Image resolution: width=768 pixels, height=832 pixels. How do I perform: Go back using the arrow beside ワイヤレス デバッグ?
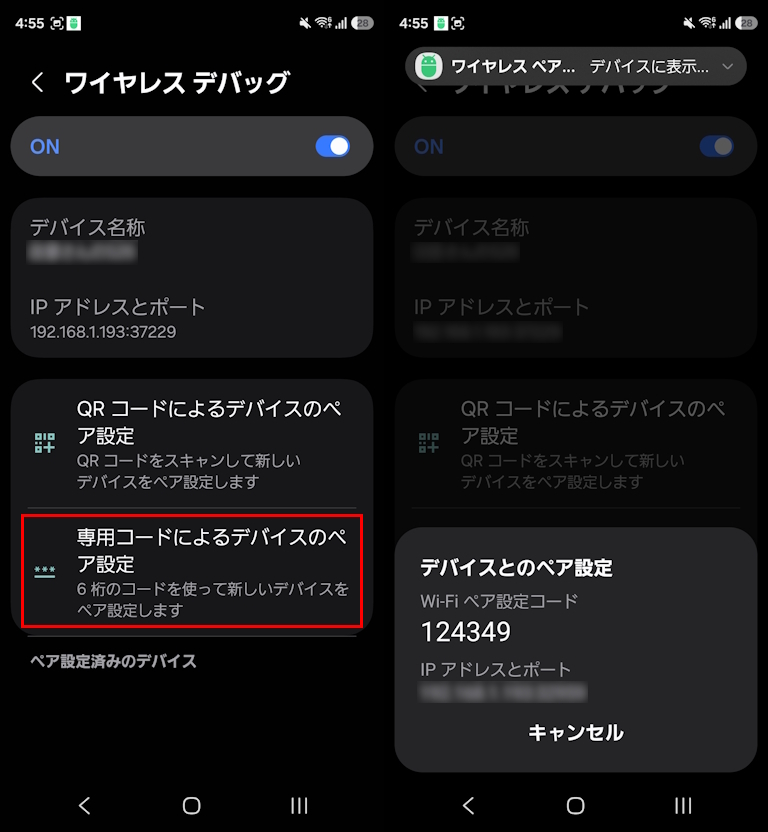[38, 82]
